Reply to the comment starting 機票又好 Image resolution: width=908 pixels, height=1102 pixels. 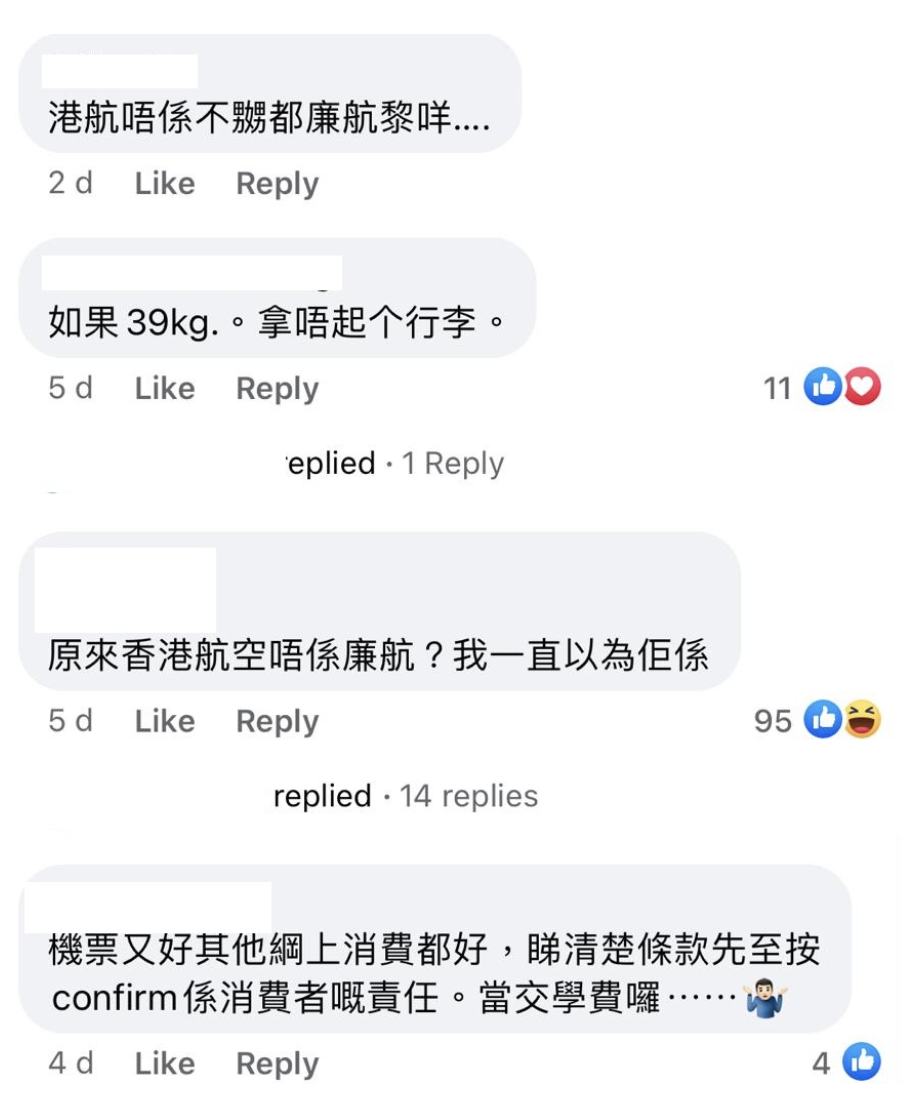click(x=277, y=1064)
